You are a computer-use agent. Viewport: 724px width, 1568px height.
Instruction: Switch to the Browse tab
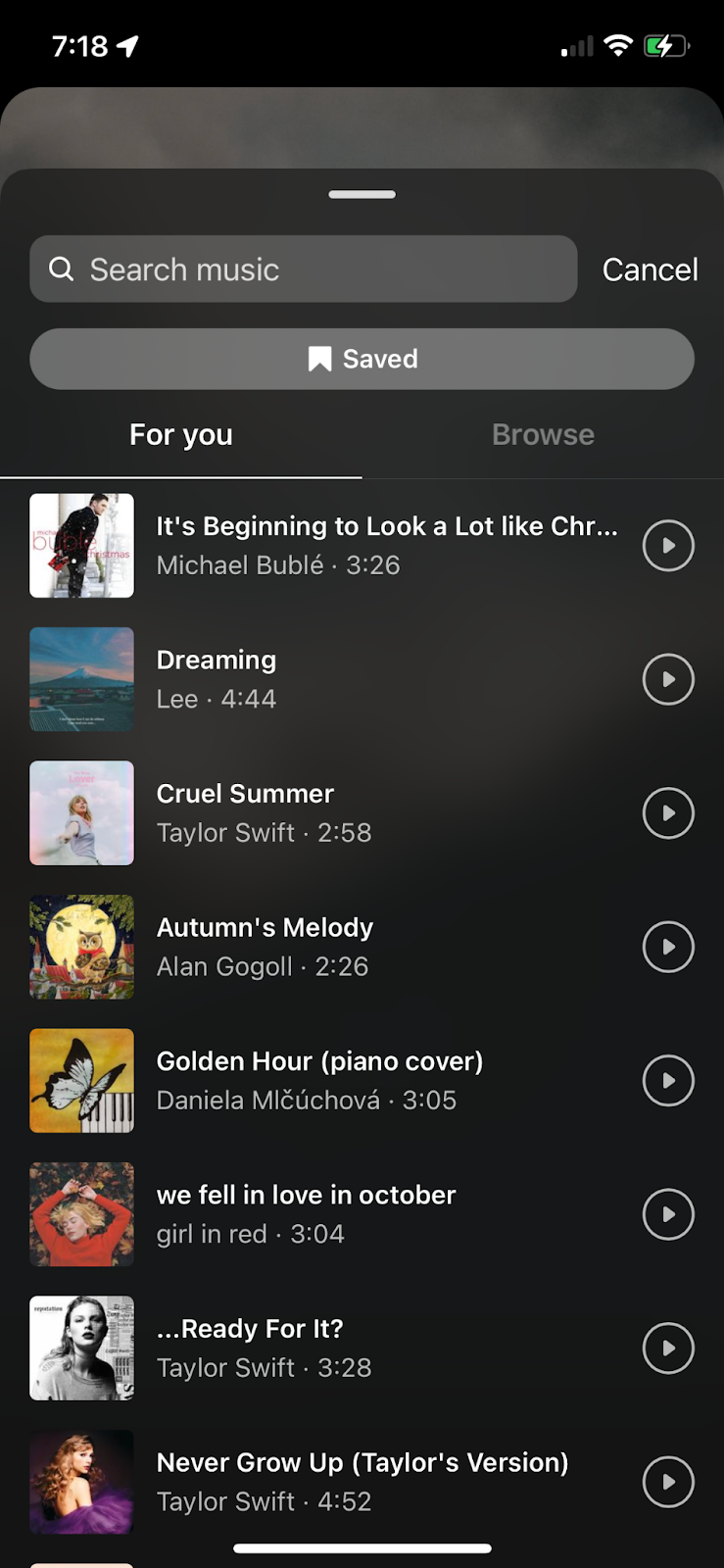point(543,434)
